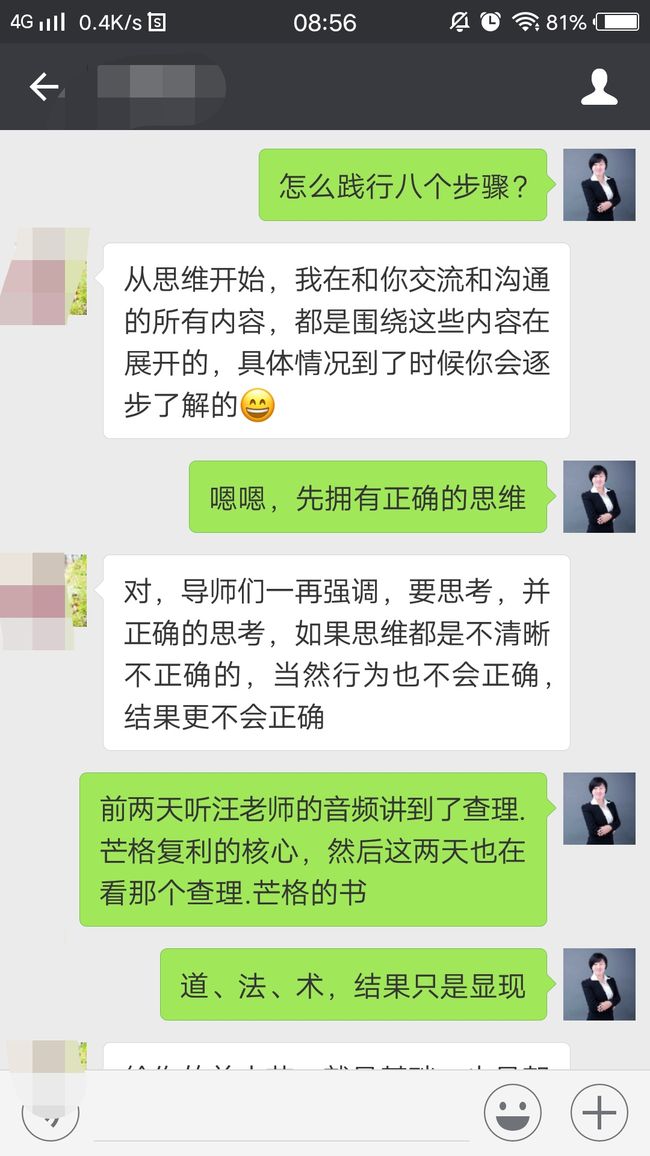Screen dimensions: 650x1156
Task: Tap avatar beside 嗯嗯，先拥有正确的思维
Action: coord(599,496)
